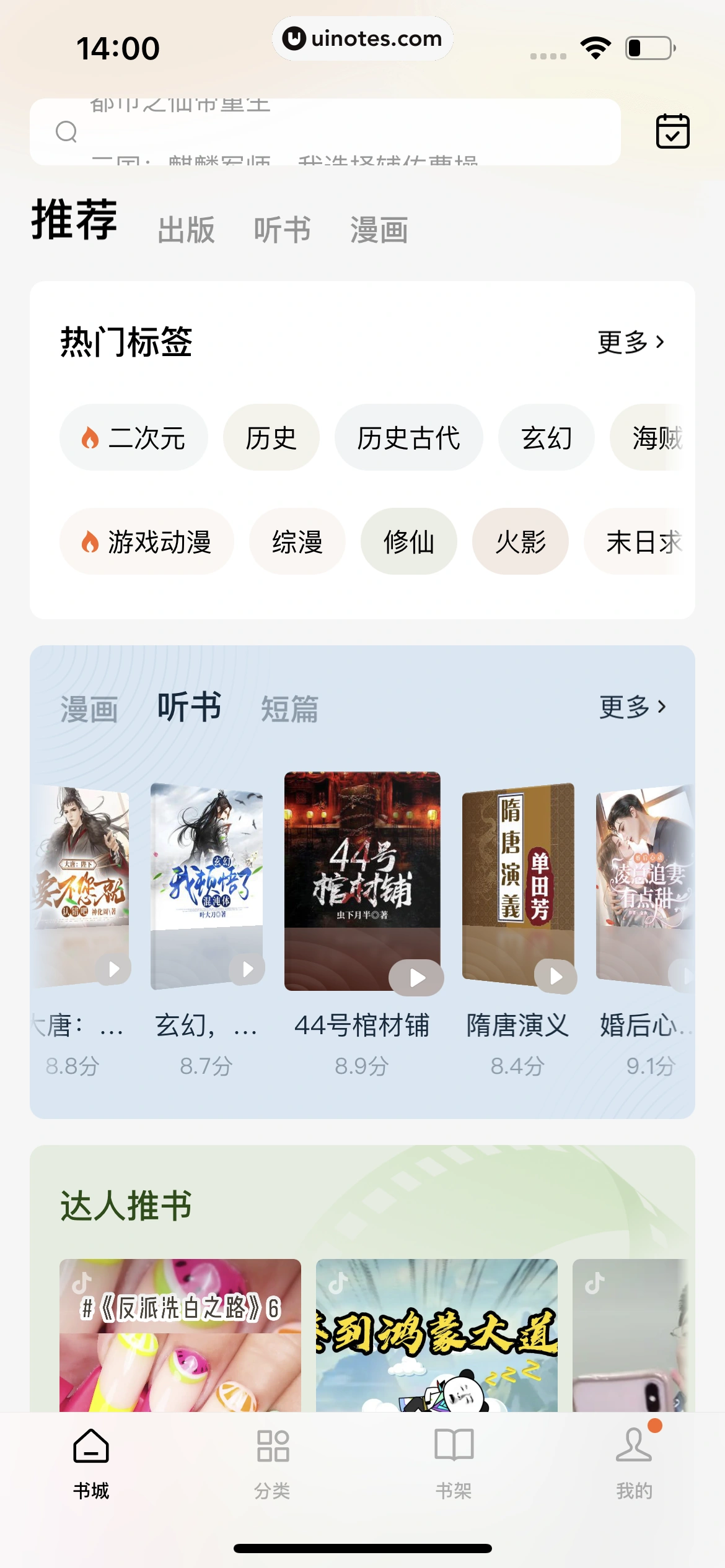Open the audiobook 隋唐演义
Screen dimensions: 725x1568
pyautogui.click(x=518, y=886)
